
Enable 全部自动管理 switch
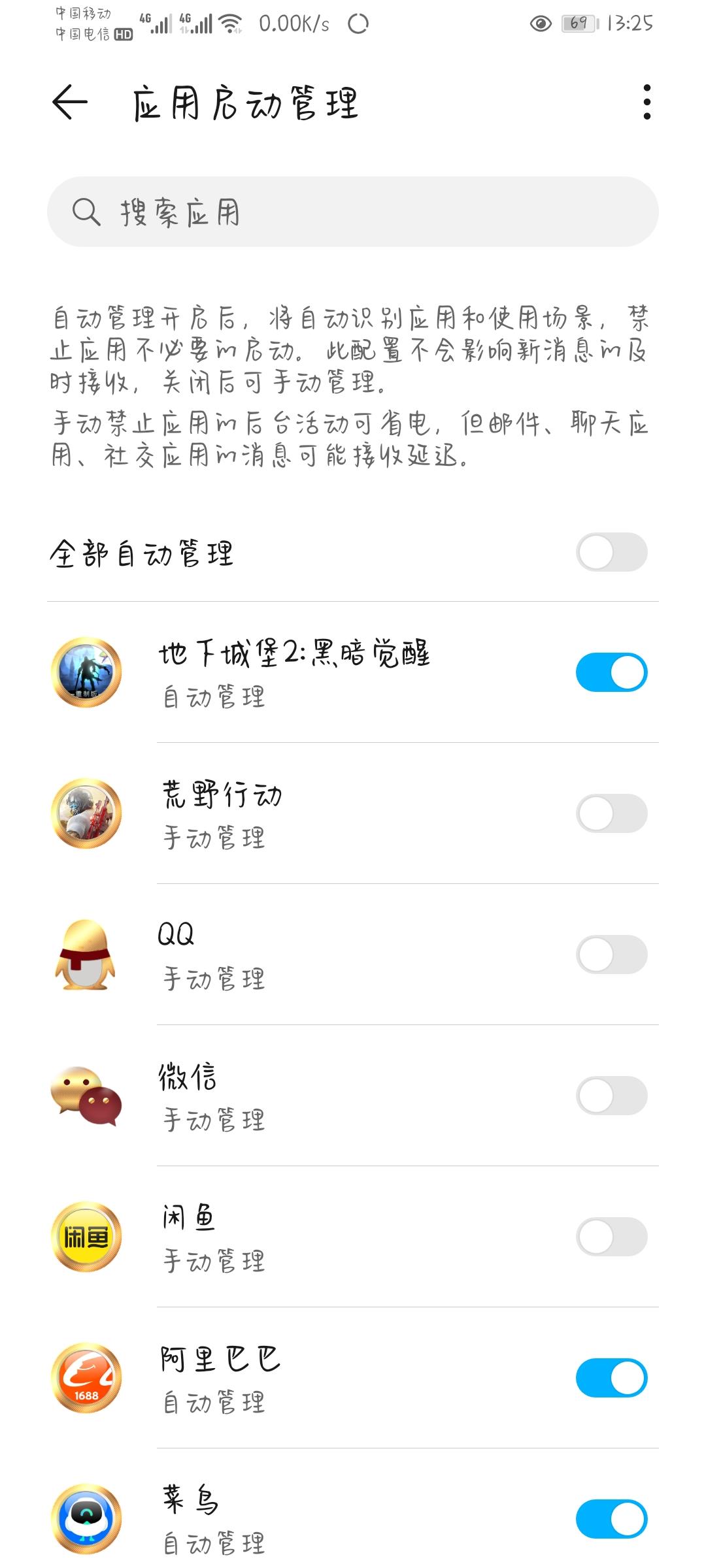pyautogui.click(x=611, y=553)
